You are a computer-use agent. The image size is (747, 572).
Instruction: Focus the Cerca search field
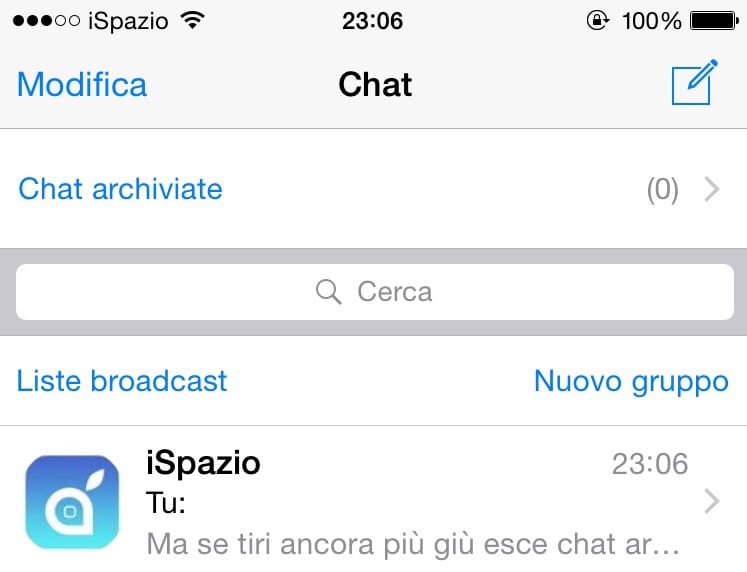[373, 292]
